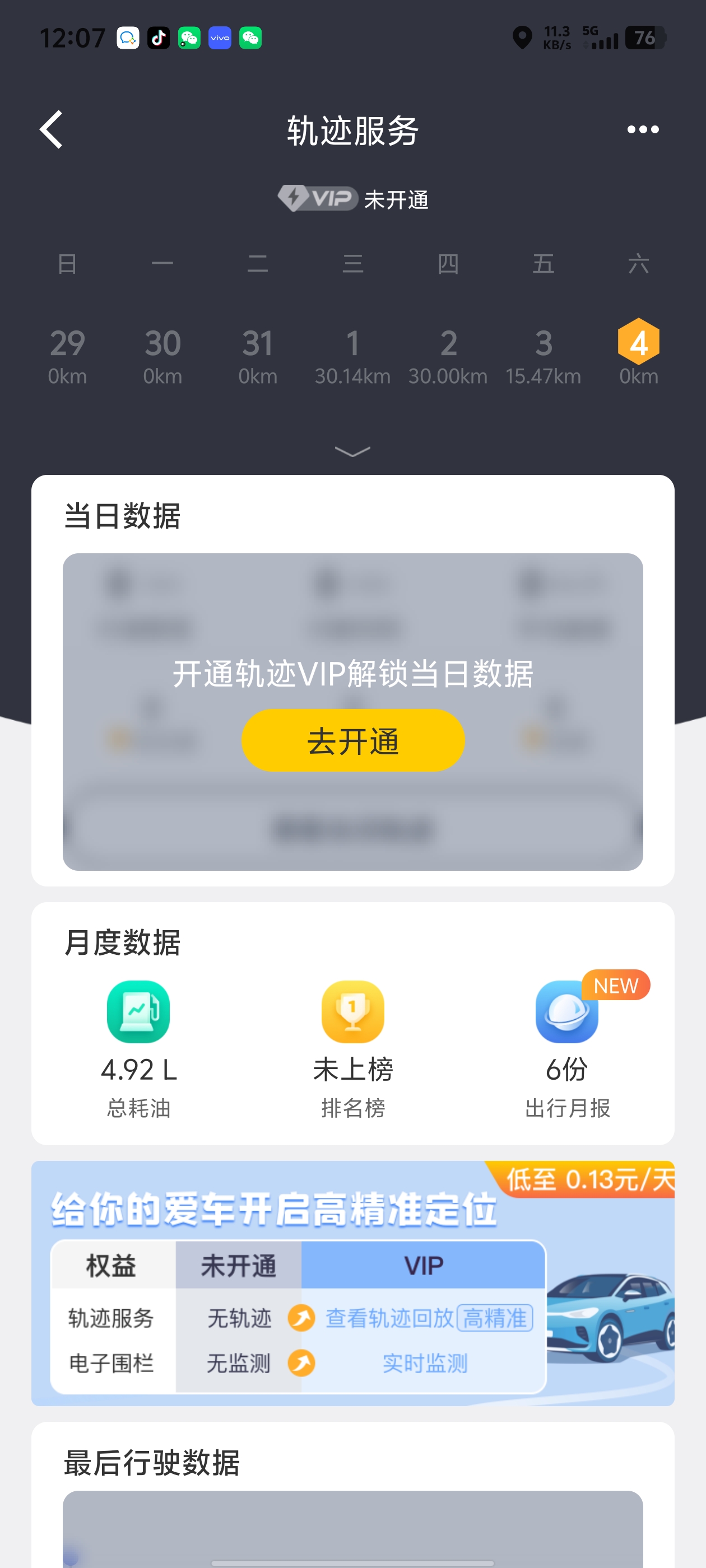Viewport: 706px width, 1568px height.
Task: Open the three-dot overflow menu
Action: (643, 130)
